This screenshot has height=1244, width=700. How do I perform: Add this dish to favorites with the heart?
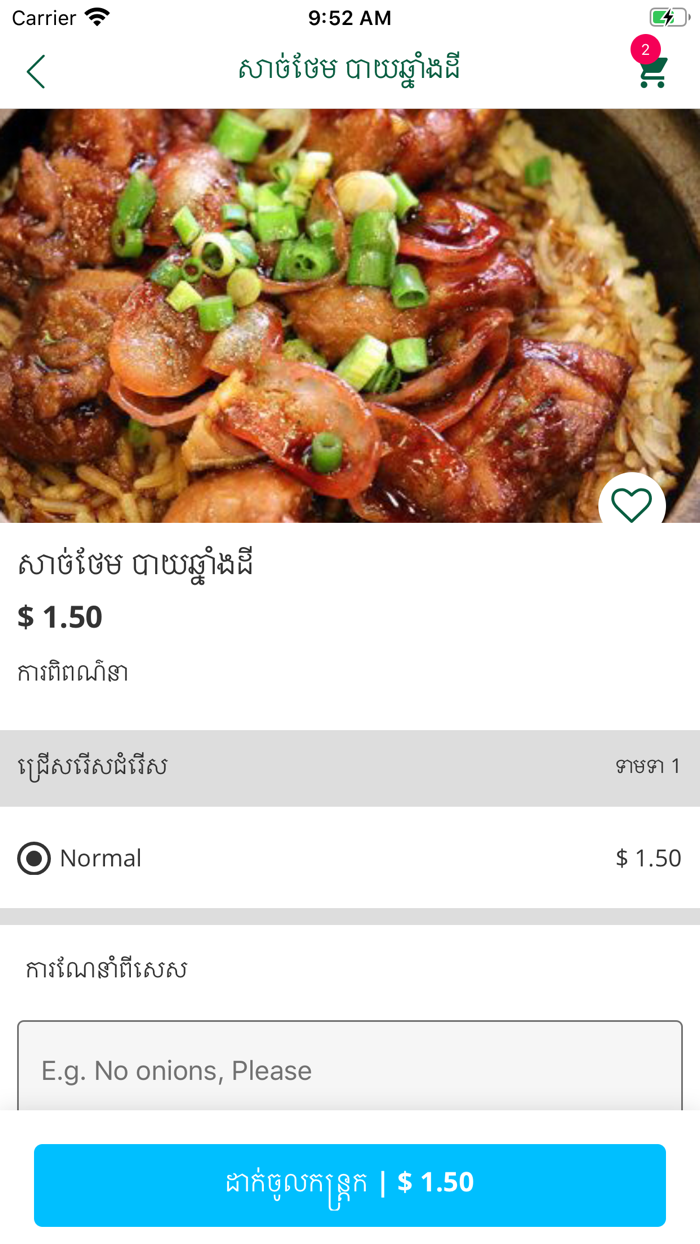point(631,505)
